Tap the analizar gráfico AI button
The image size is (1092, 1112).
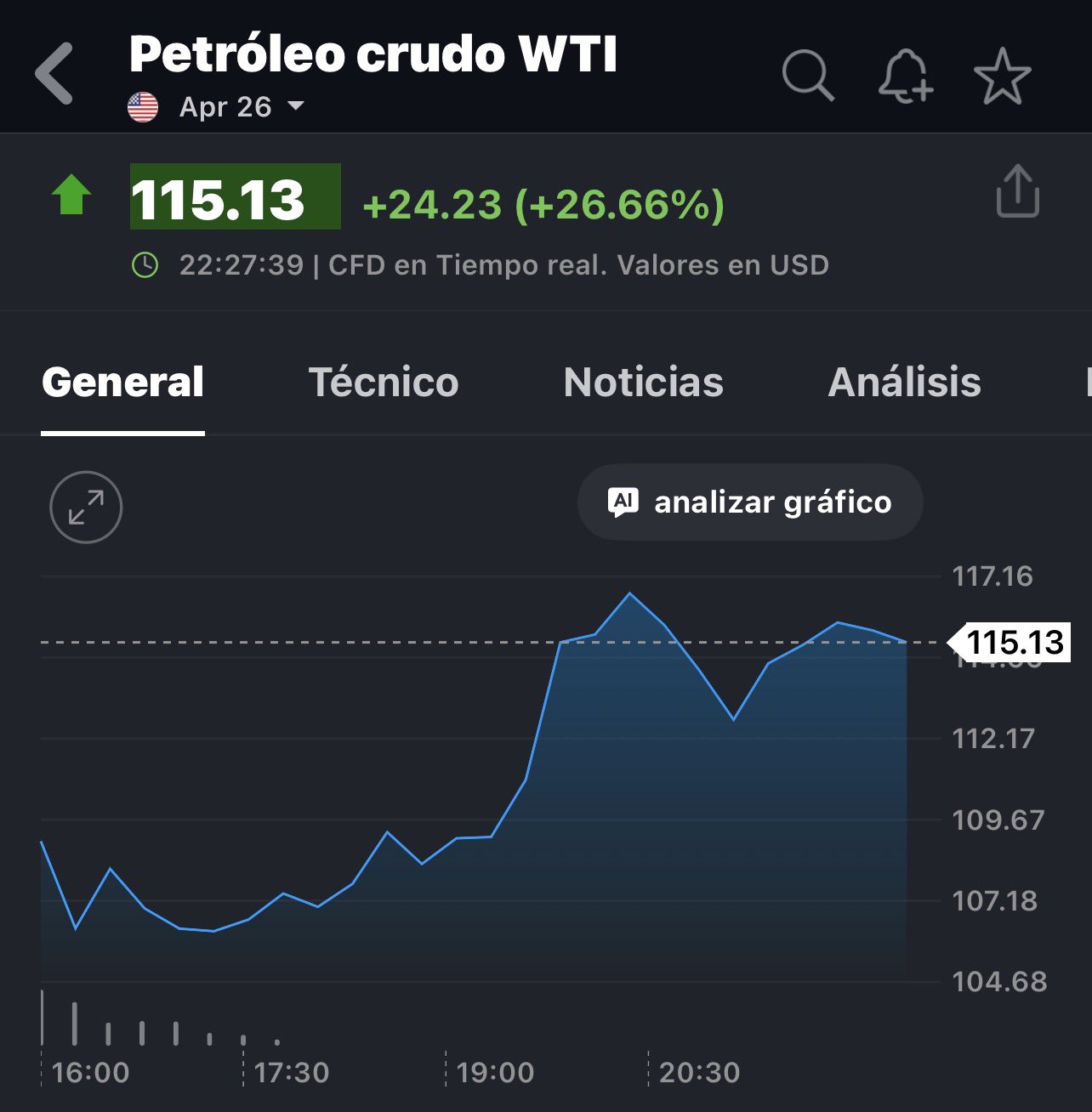click(x=750, y=502)
